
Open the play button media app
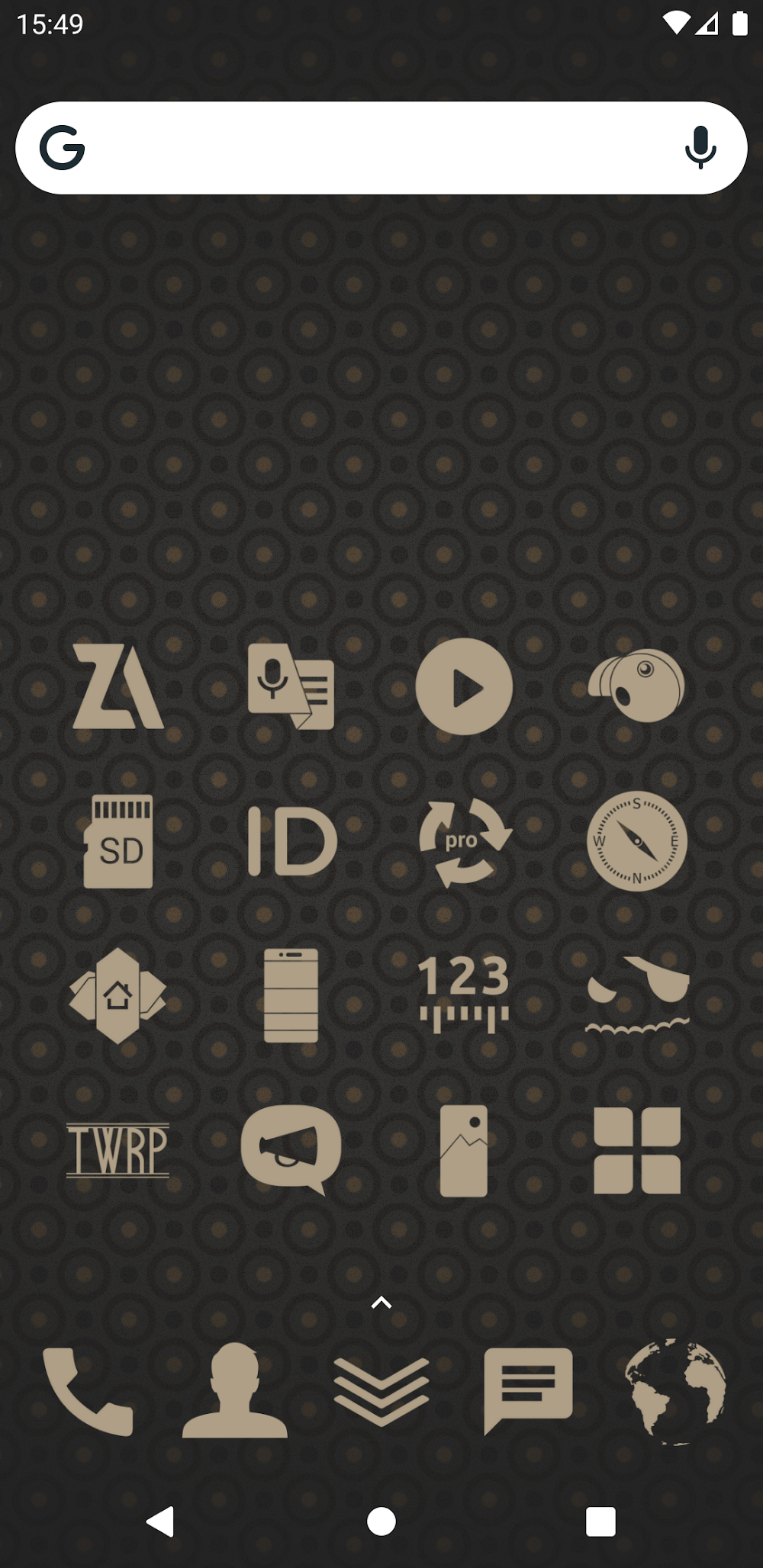464,686
